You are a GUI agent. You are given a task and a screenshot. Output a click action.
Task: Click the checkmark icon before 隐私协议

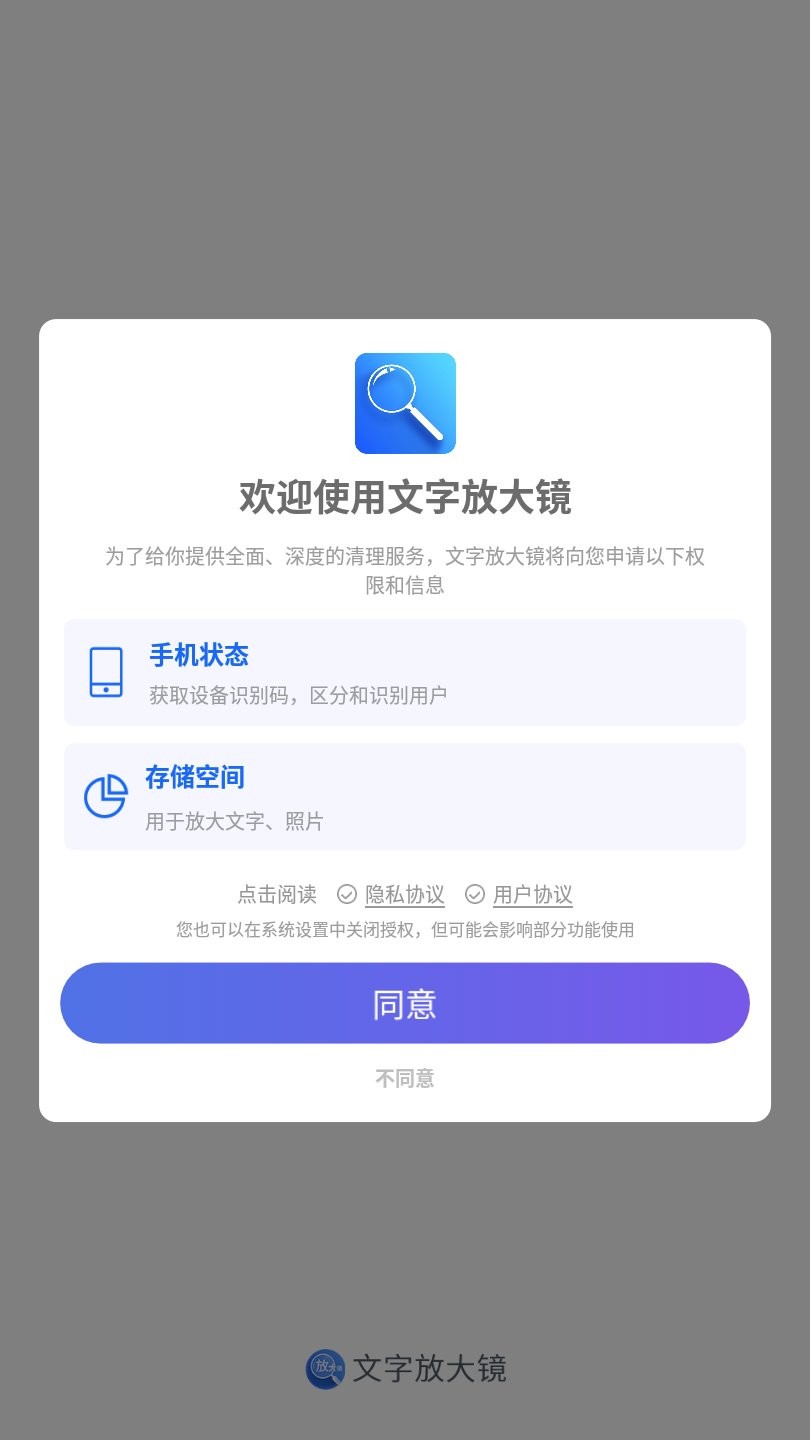[347, 894]
